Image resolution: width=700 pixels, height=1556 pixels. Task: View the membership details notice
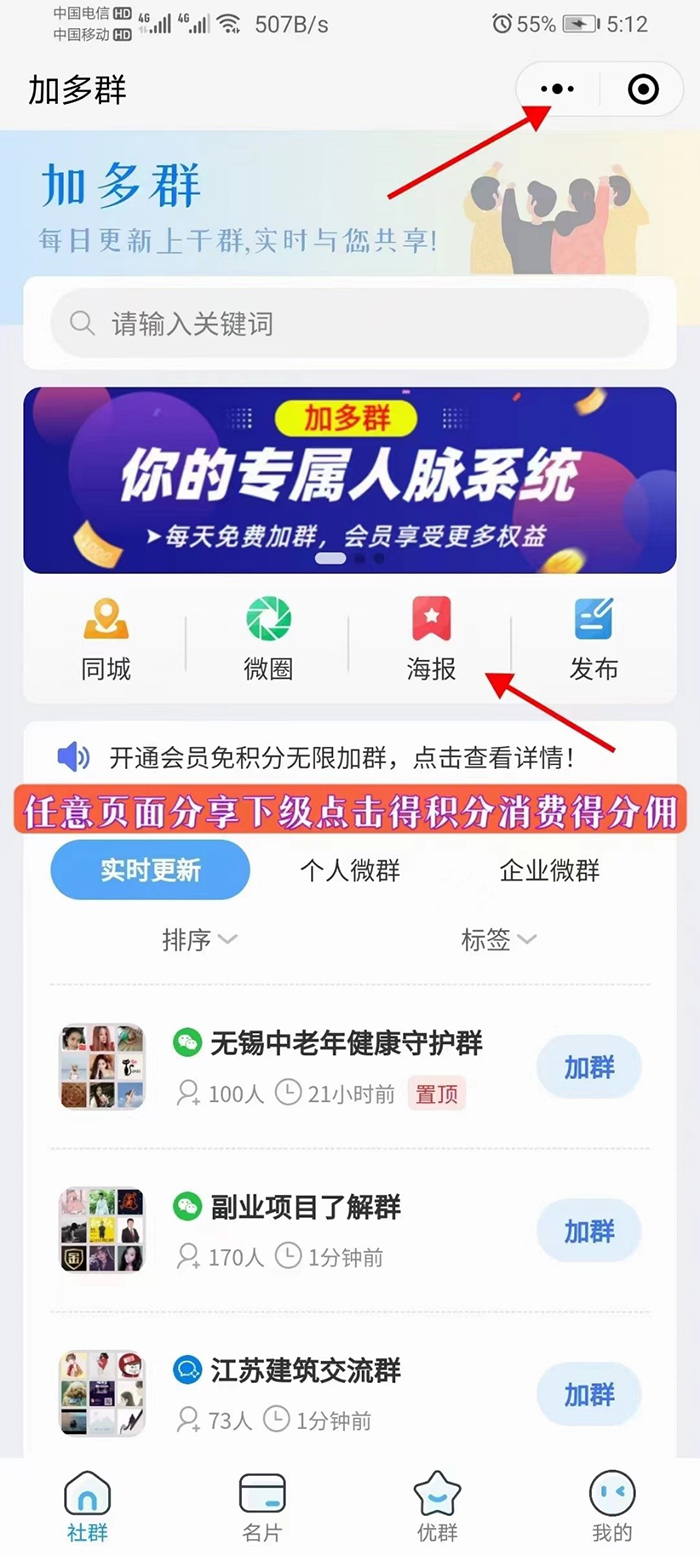340,757
